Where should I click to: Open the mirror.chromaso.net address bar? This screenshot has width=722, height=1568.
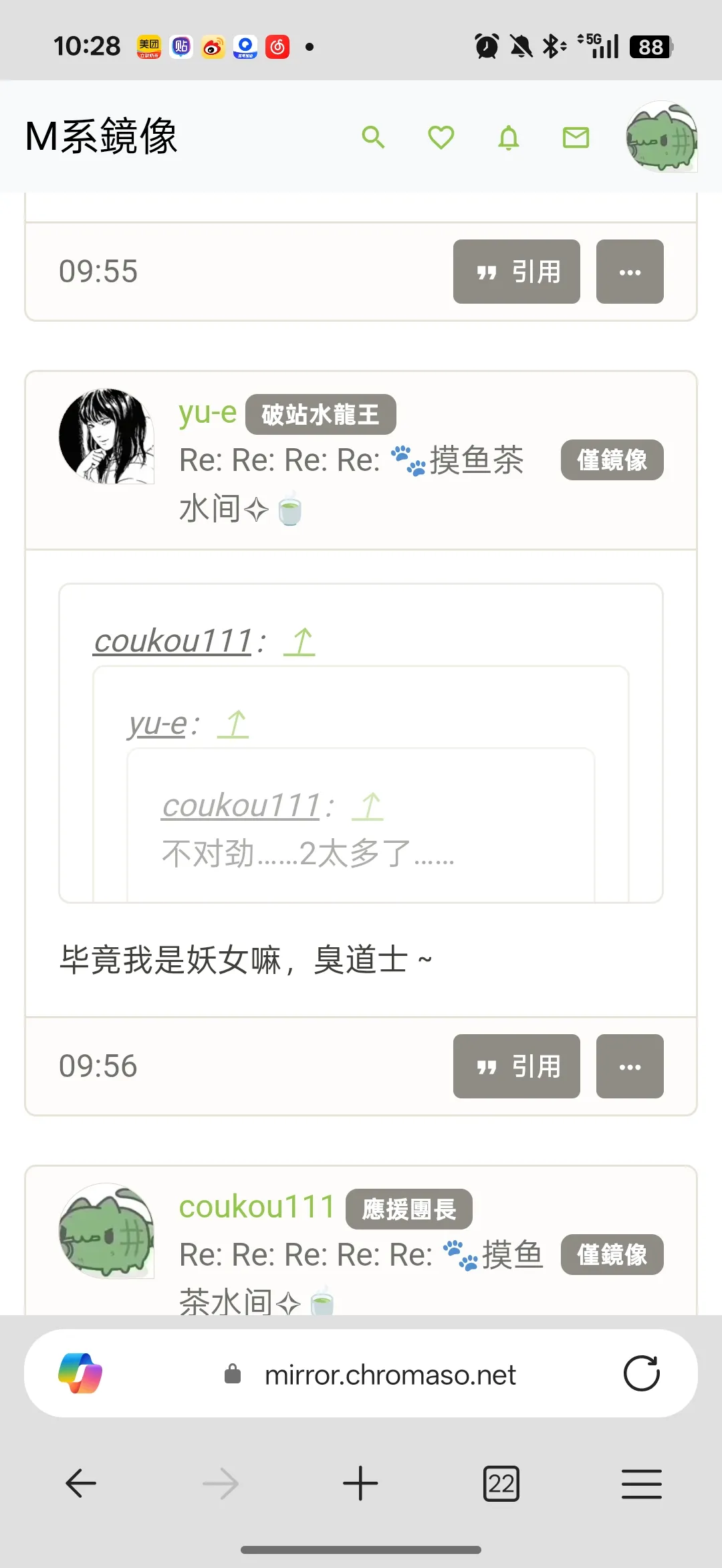pos(390,1375)
